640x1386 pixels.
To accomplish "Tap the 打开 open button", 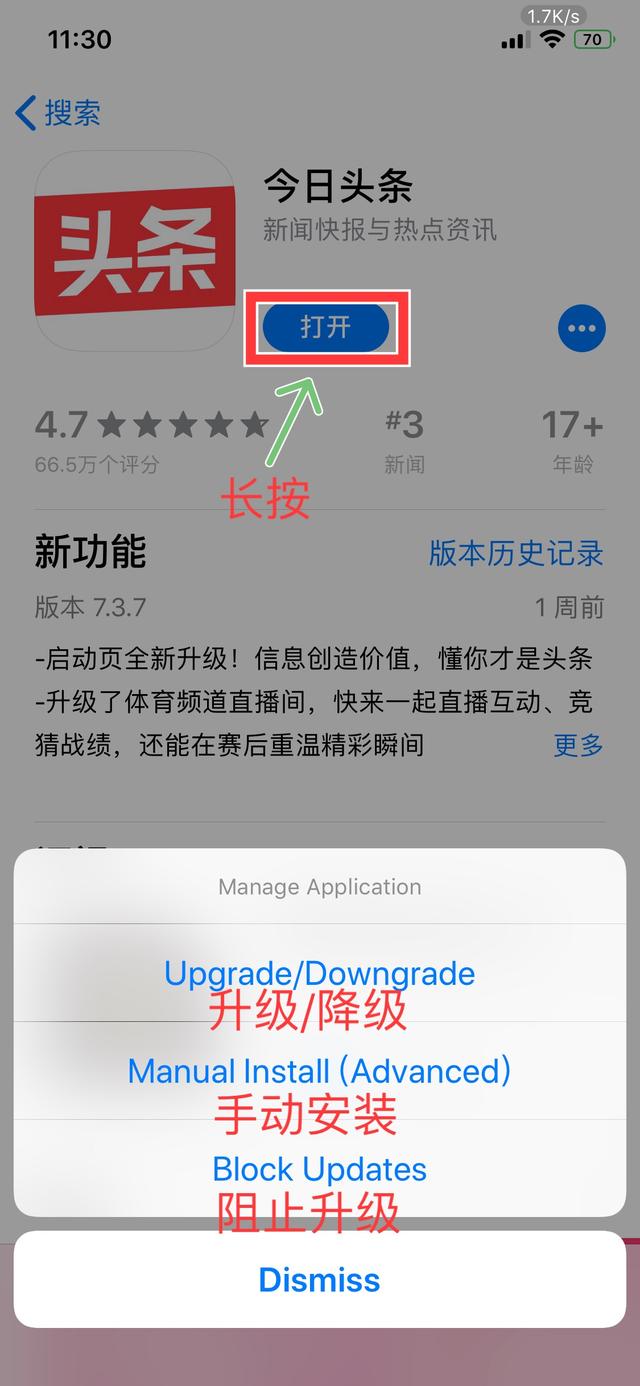I will pyautogui.click(x=326, y=328).
